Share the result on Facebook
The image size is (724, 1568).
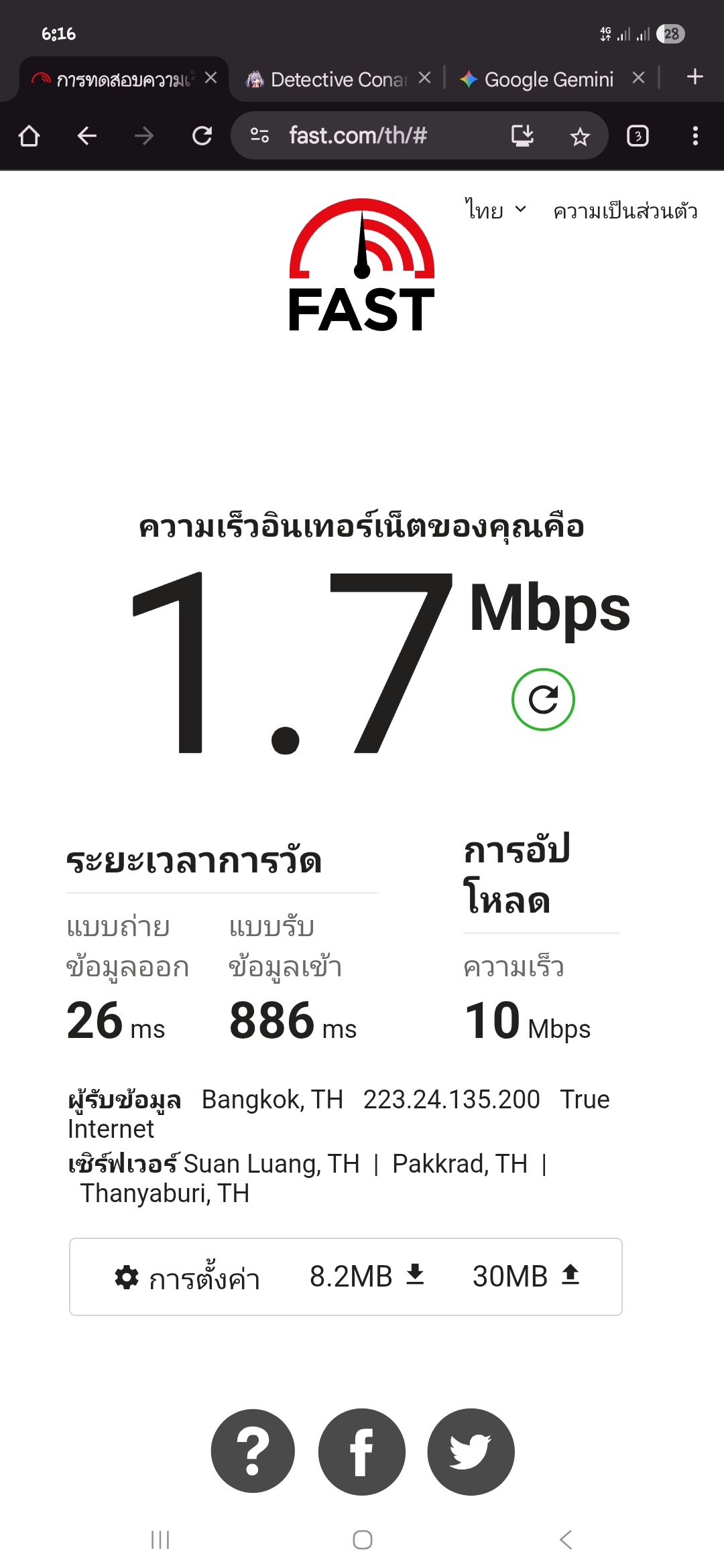362,1451
